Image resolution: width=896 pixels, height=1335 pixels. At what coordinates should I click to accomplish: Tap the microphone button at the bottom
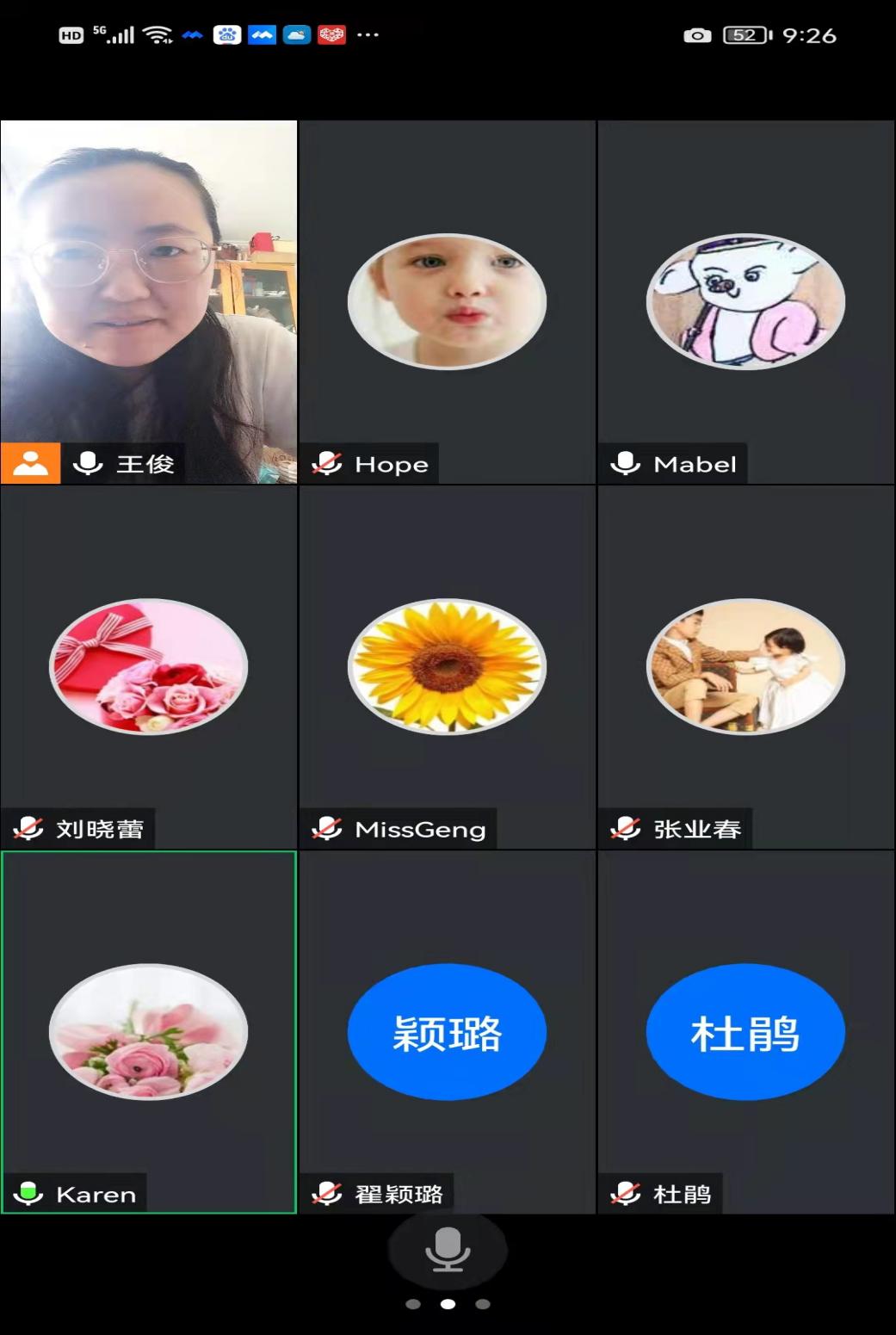click(448, 1250)
